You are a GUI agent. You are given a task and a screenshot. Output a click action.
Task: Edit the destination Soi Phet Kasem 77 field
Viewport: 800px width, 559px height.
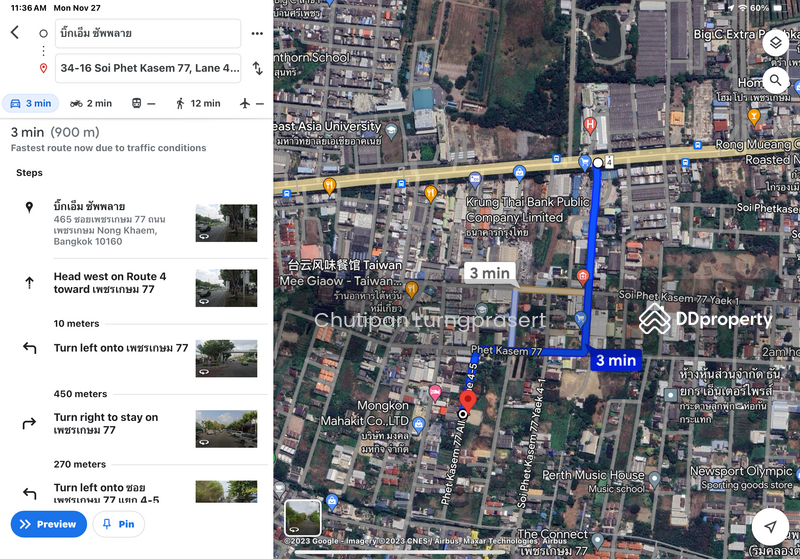[148, 68]
